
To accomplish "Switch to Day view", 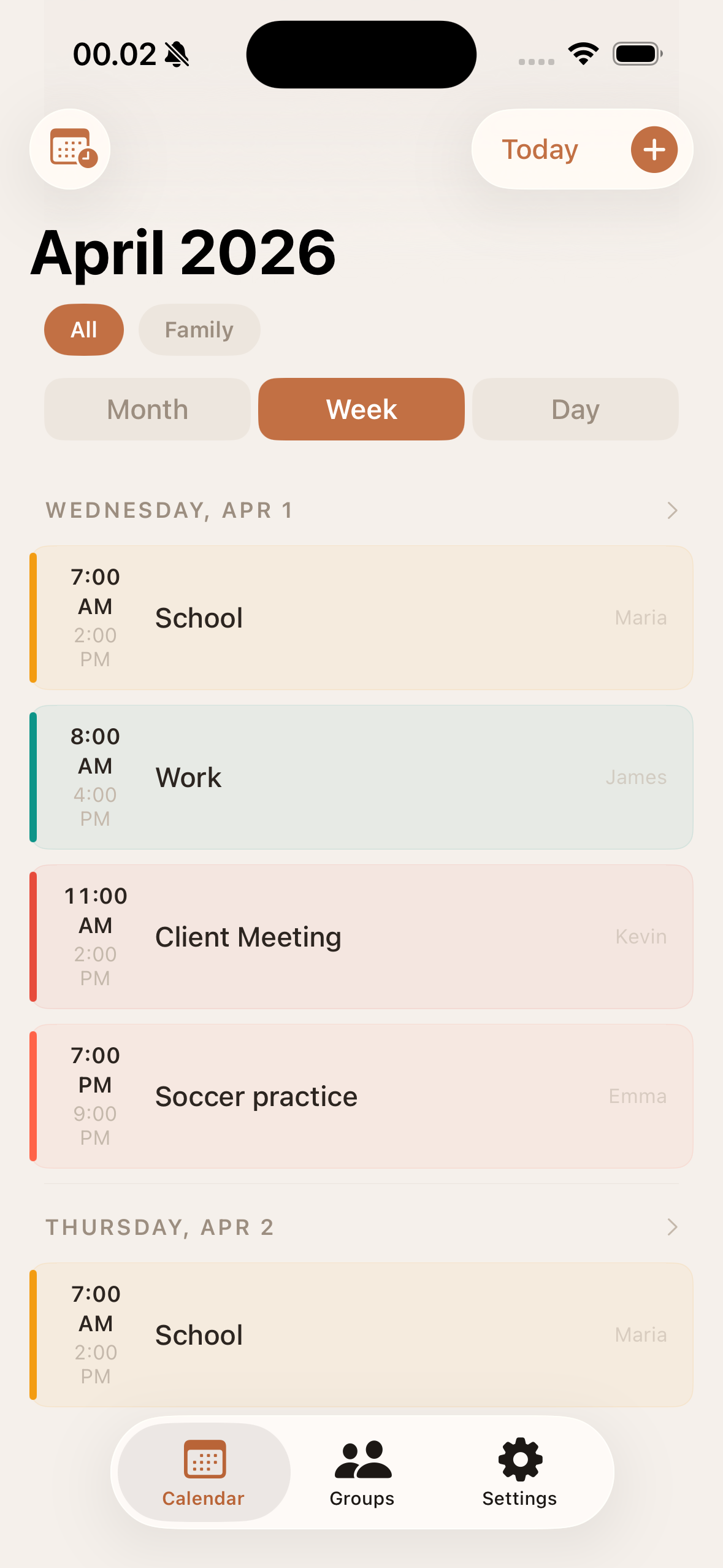I will point(575,409).
